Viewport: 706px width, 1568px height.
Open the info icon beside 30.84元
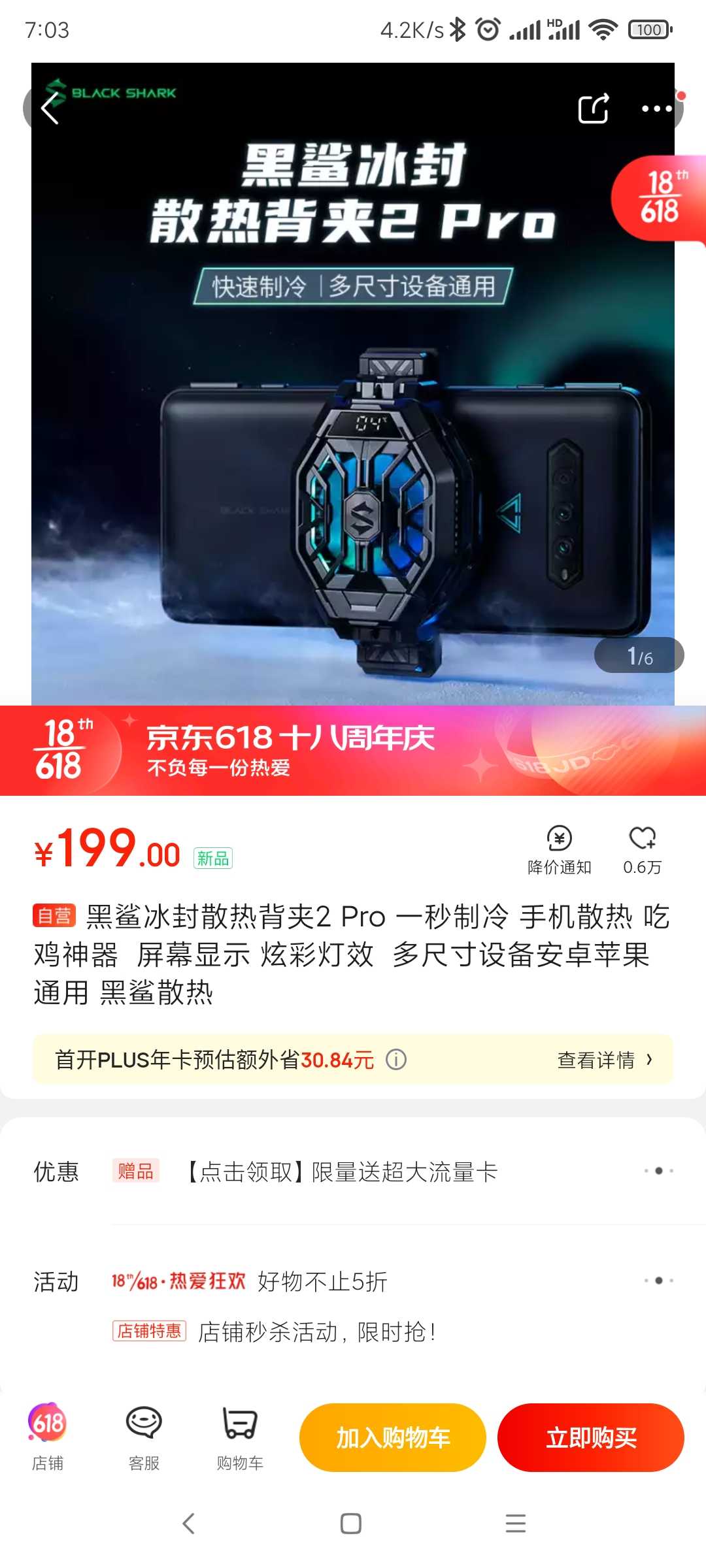(x=396, y=1059)
